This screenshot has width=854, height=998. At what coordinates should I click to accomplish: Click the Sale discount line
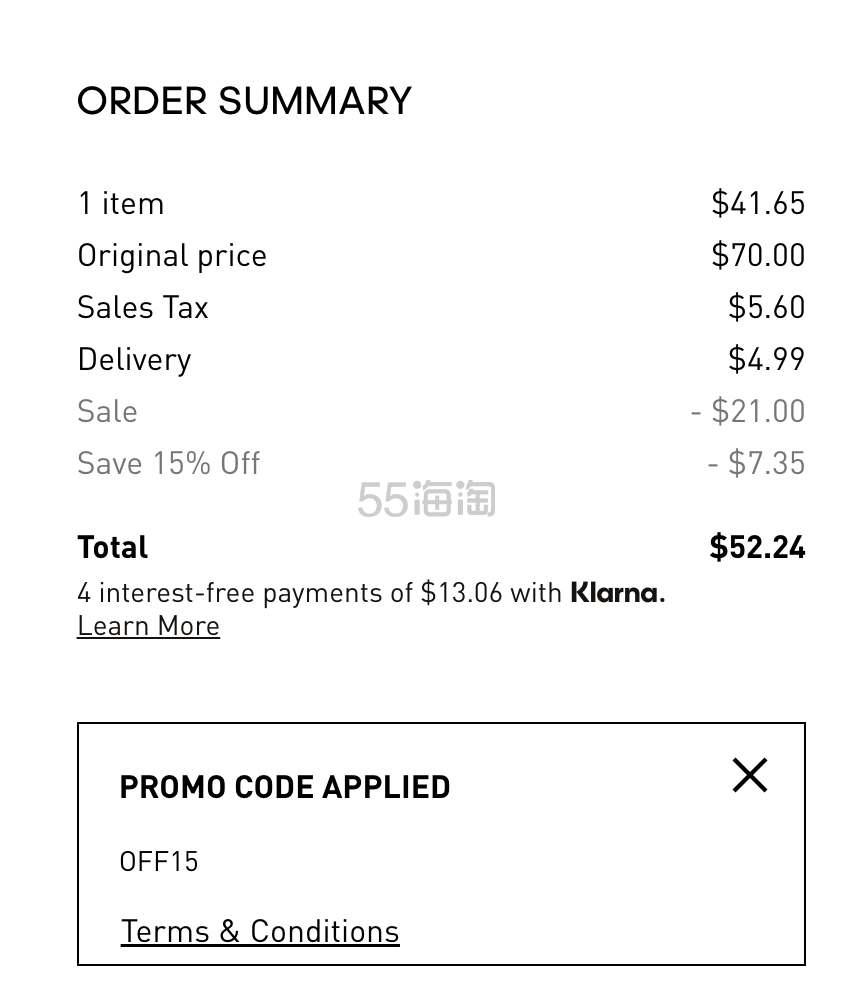point(107,411)
